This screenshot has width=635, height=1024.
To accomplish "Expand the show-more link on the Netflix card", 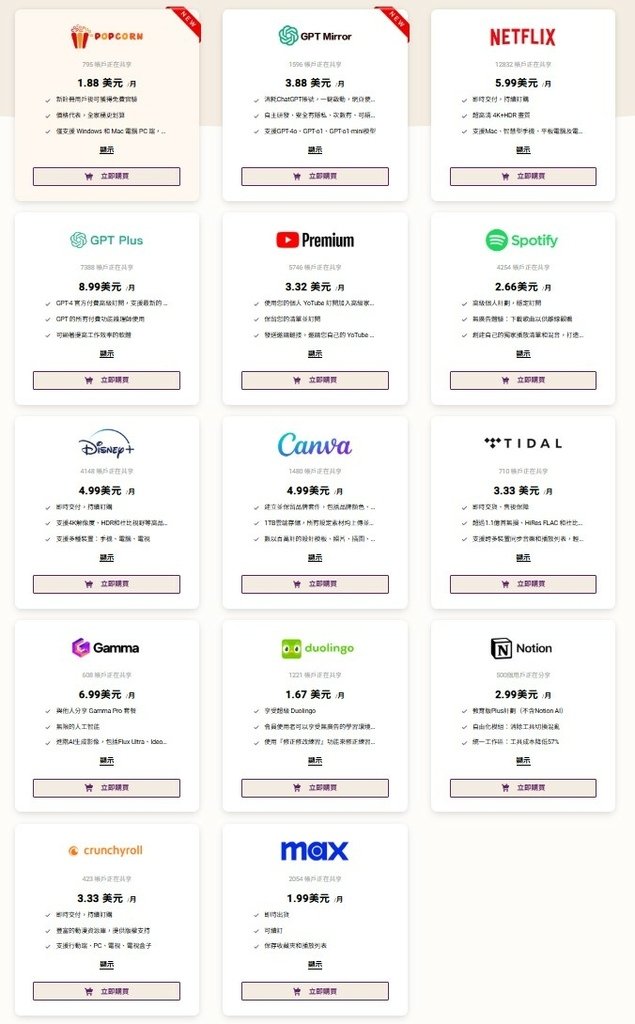I will 523,150.
